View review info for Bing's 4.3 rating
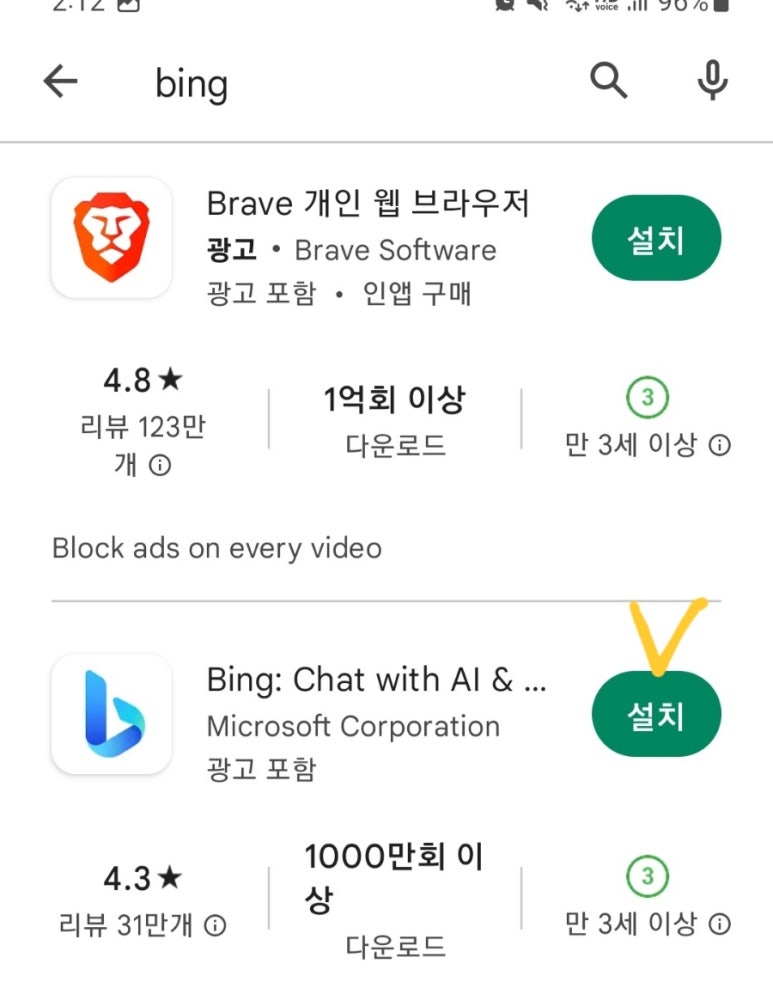This screenshot has height=988, width=773. click(214, 926)
